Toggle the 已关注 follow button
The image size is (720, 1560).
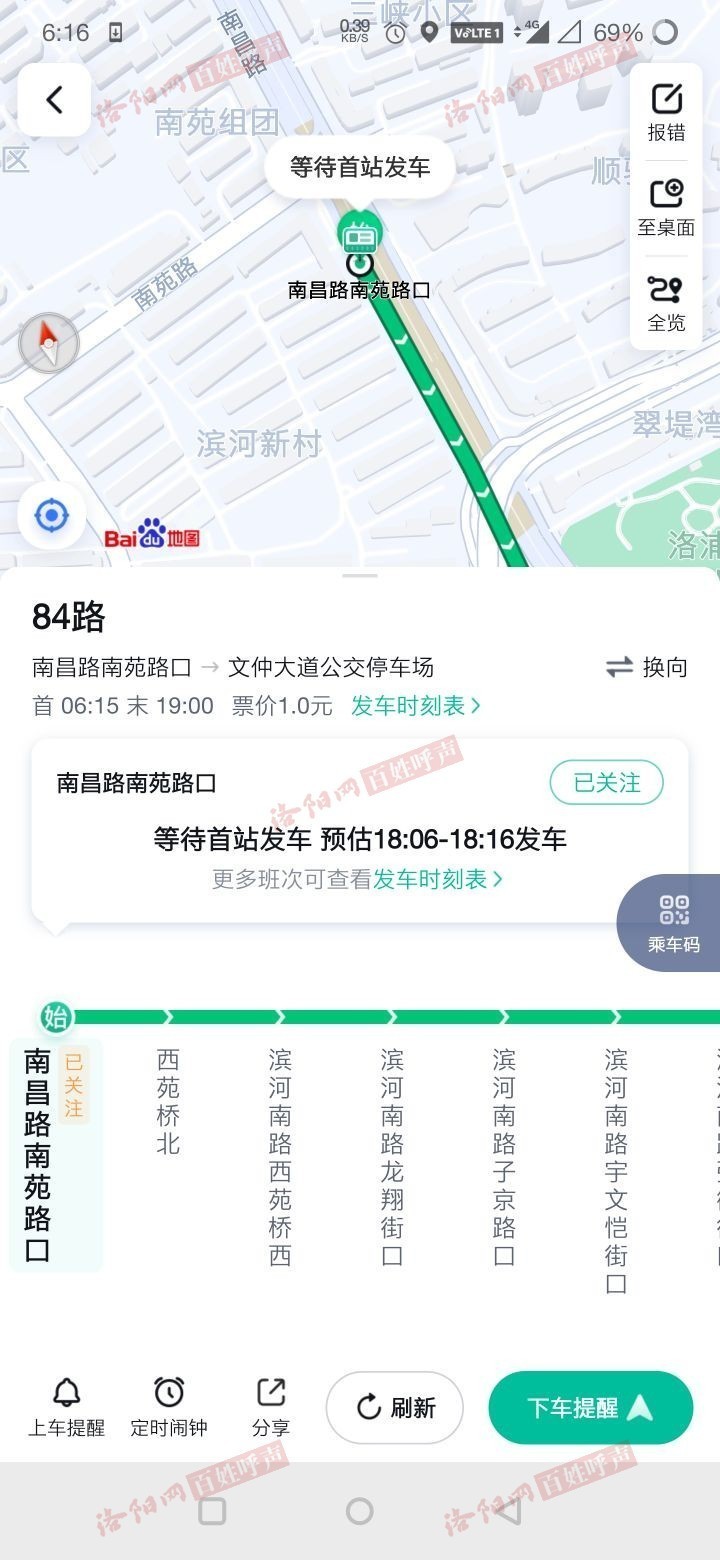pos(606,783)
